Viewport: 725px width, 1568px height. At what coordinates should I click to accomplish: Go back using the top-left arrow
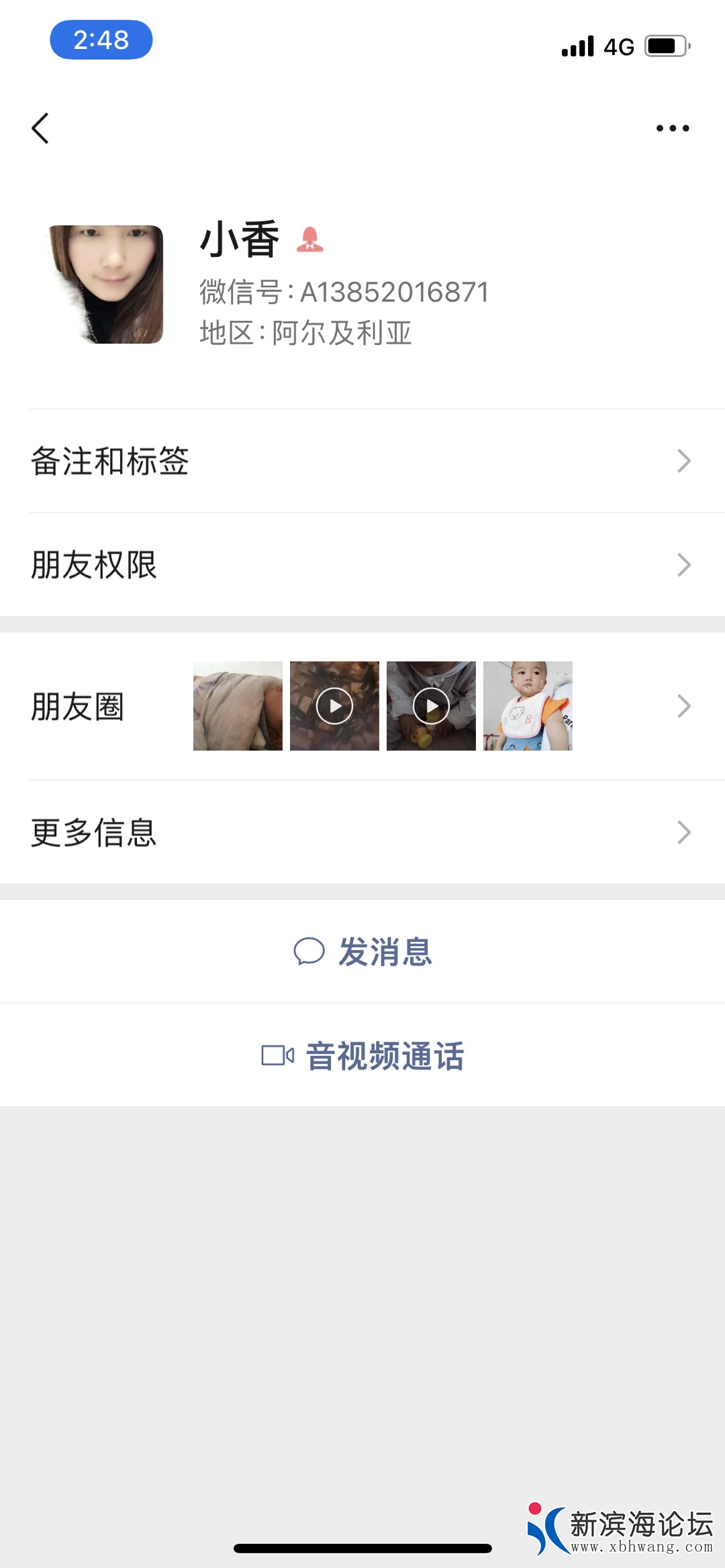pyautogui.click(x=40, y=128)
